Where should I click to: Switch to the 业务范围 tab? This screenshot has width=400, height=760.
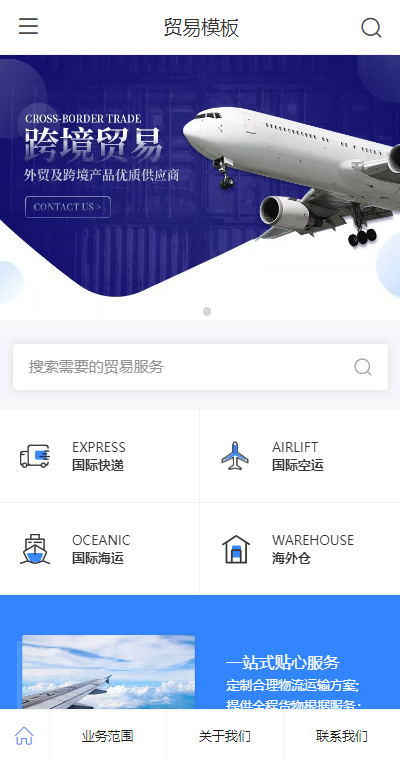point(108,736)
